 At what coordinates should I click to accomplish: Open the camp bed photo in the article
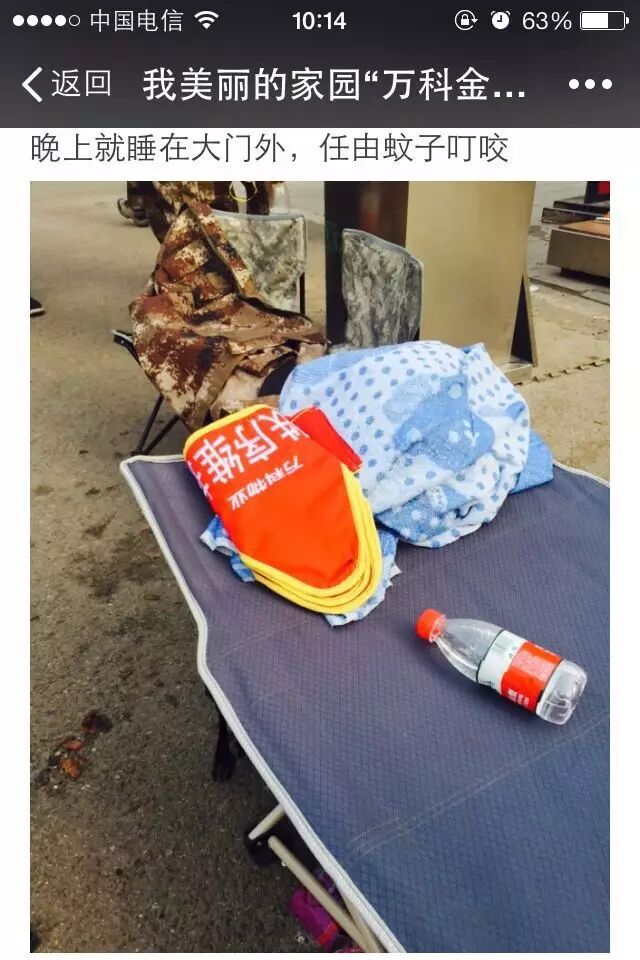pyautogui.click(x=320, y=566)
